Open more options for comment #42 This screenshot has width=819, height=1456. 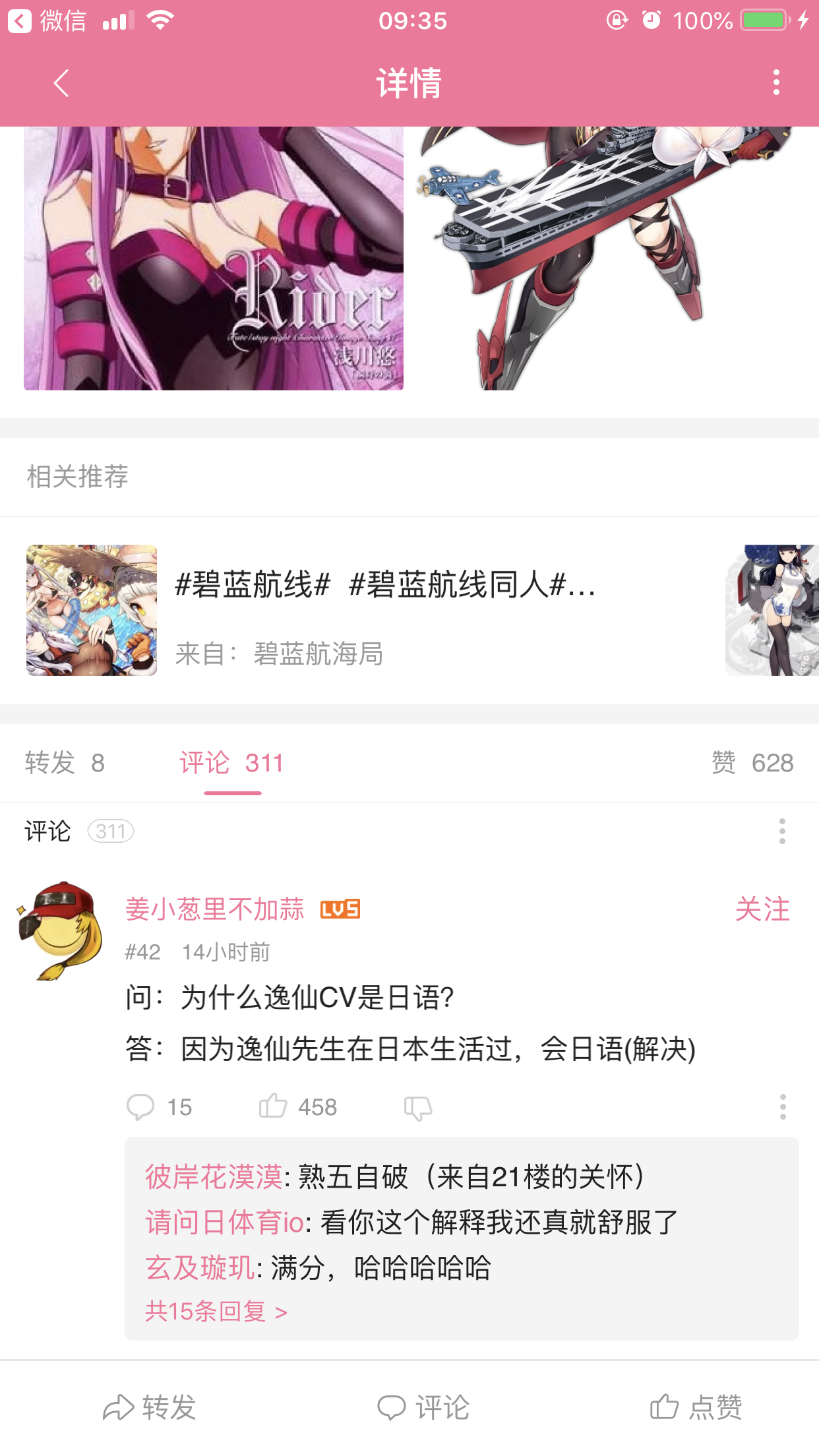(x=783, y=1107)
